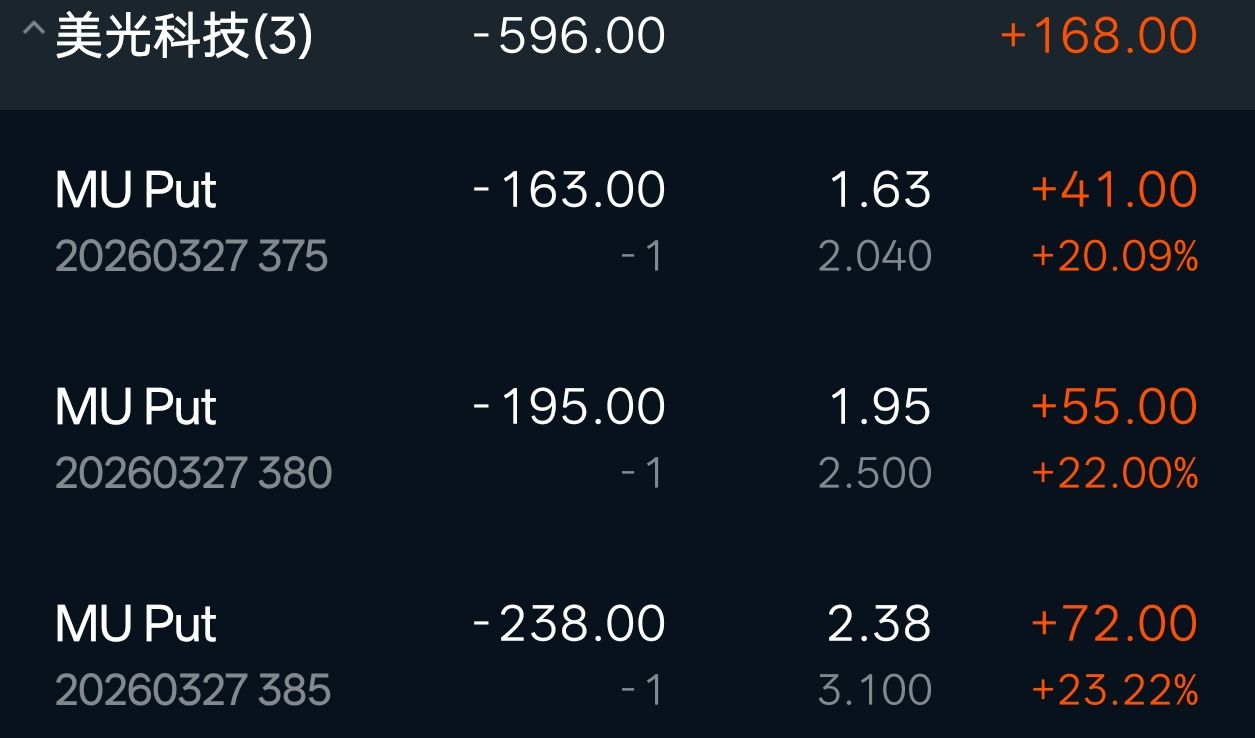Open the MU Put 20260327 385 position

coord(627,655)
